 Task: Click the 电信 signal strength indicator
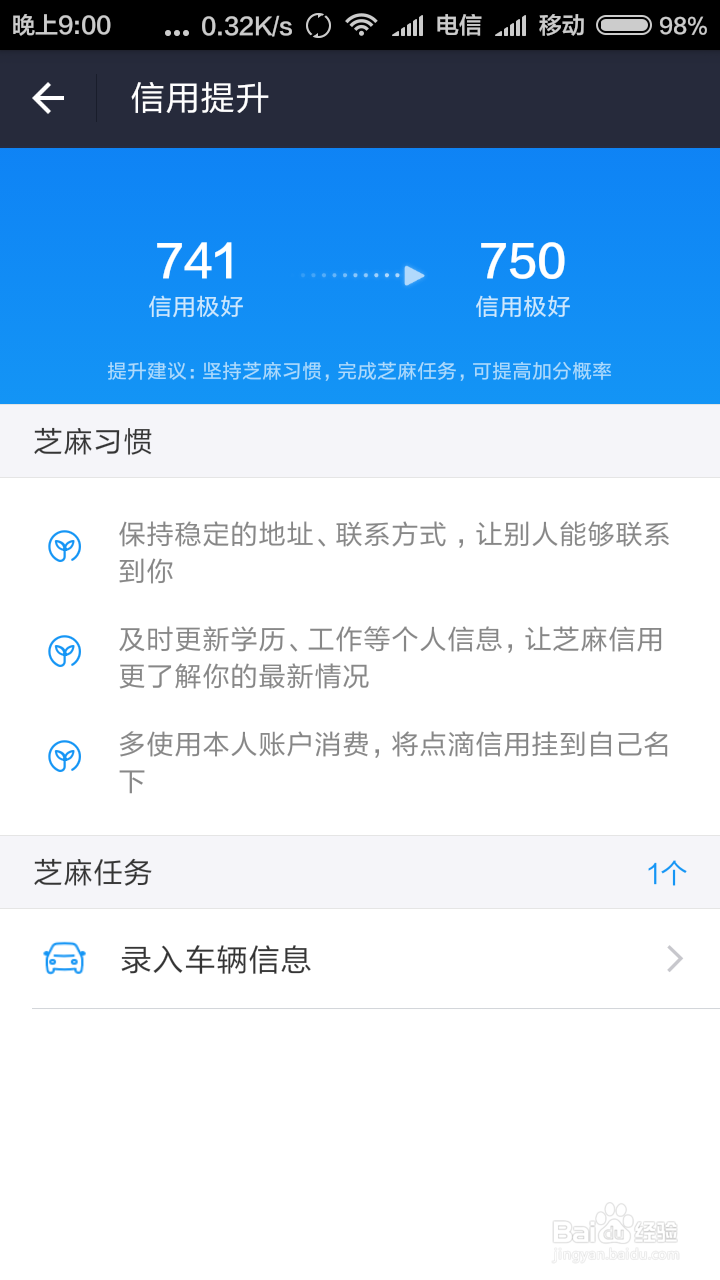[x=410, y=26]
